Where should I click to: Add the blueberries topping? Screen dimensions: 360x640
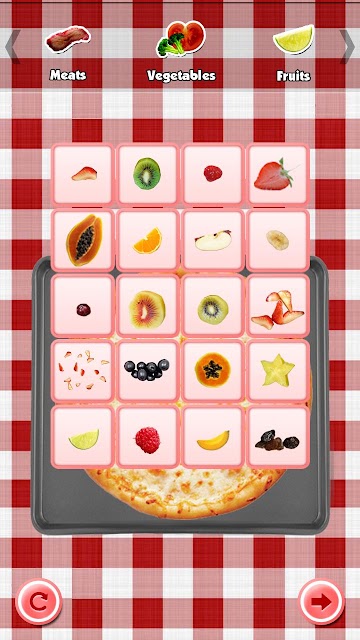[148, 371]
